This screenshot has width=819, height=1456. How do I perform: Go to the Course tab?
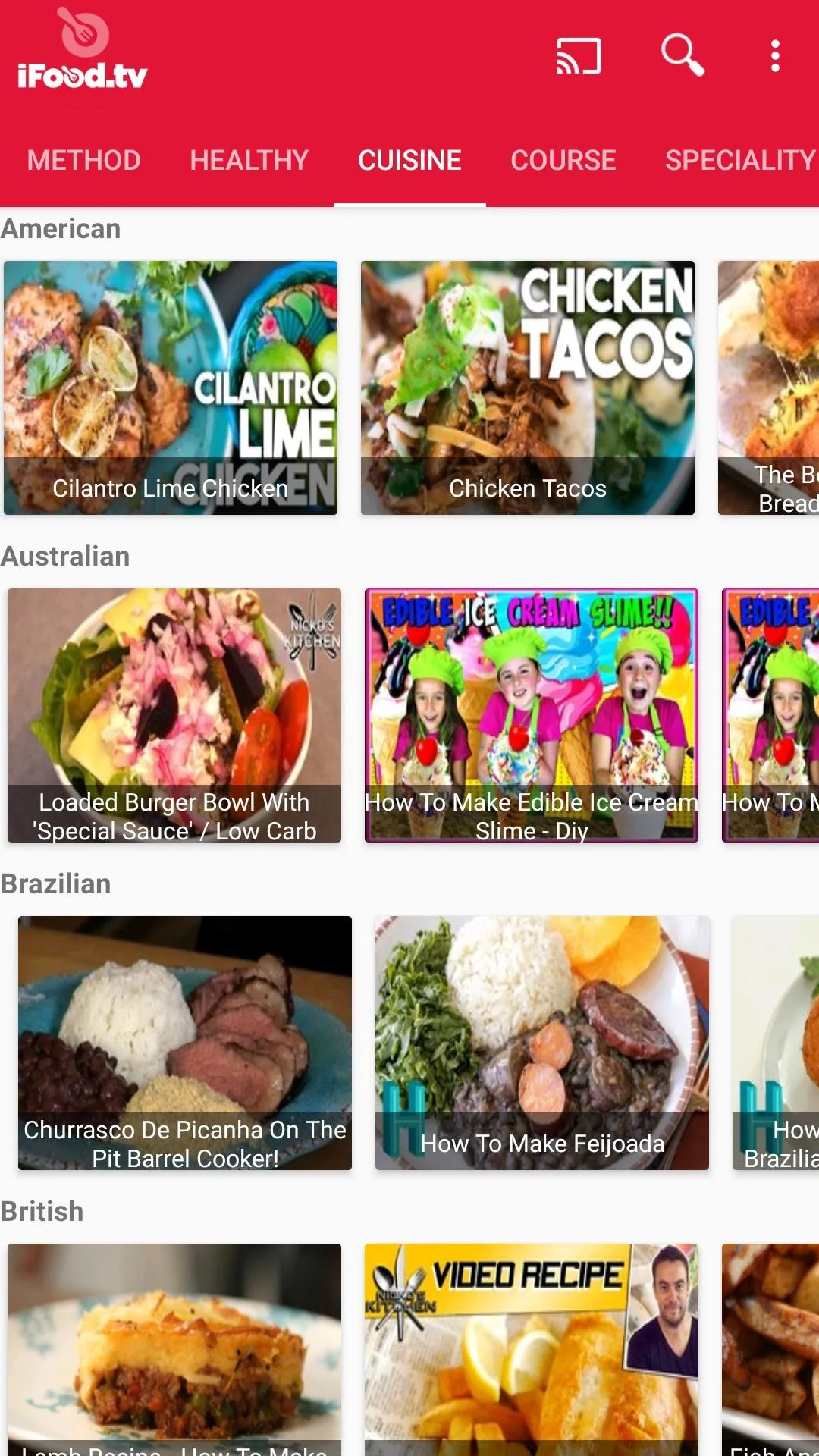(x=563, y=160)
